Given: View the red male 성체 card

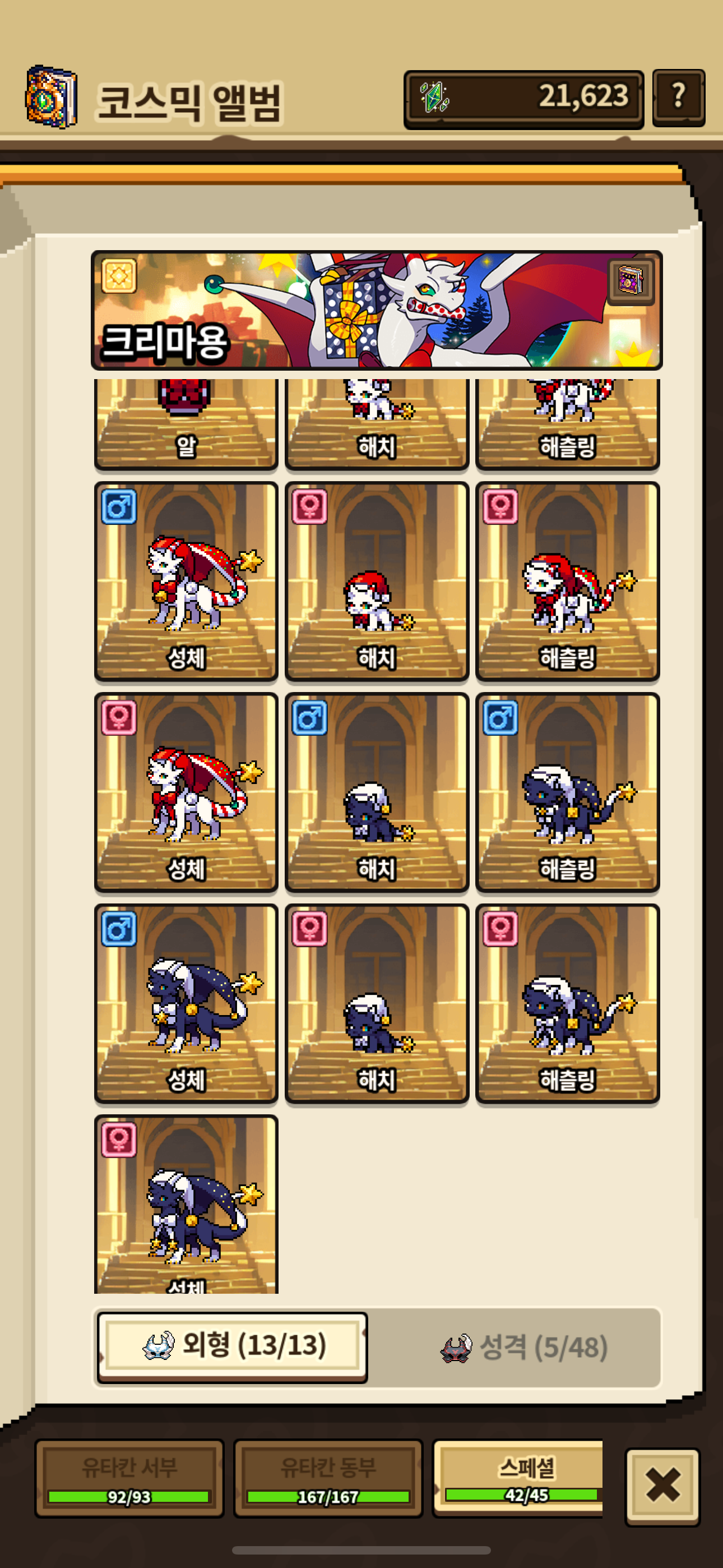Looking at the screenshot, I should click(186, 582).
